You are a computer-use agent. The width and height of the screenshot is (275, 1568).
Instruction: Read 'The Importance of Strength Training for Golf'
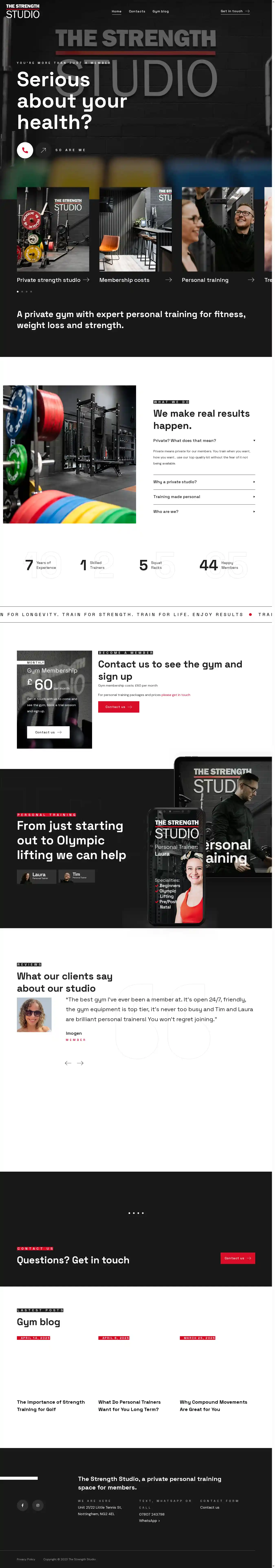(51, 1406)
